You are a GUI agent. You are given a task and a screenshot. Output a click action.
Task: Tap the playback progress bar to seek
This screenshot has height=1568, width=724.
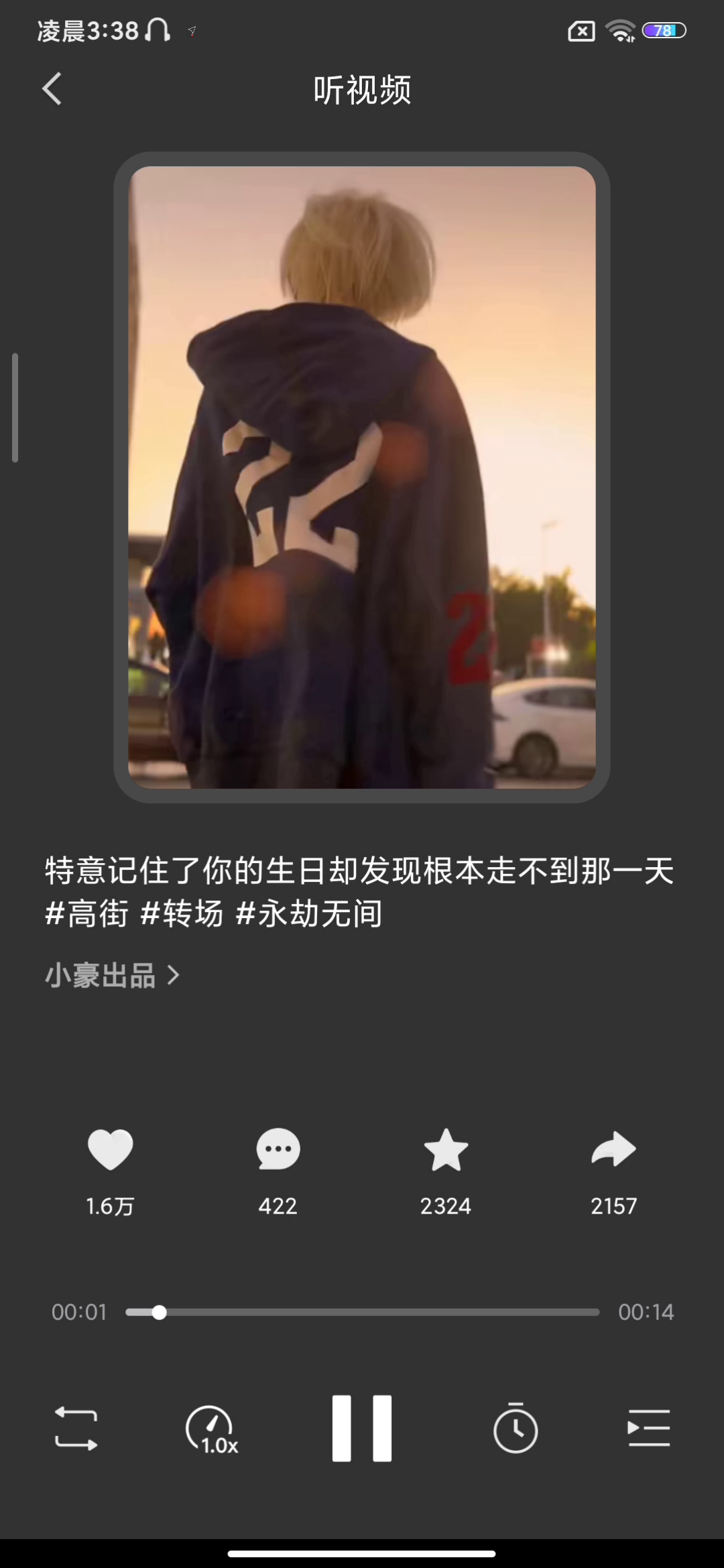362,1312
